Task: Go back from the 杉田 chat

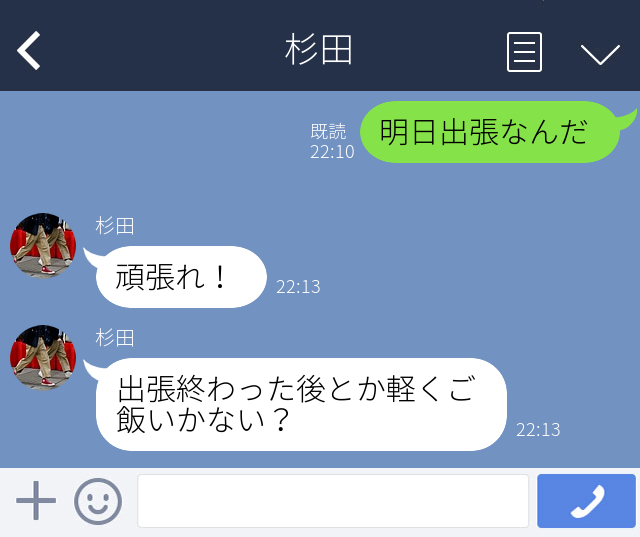Action: (29, 51)
